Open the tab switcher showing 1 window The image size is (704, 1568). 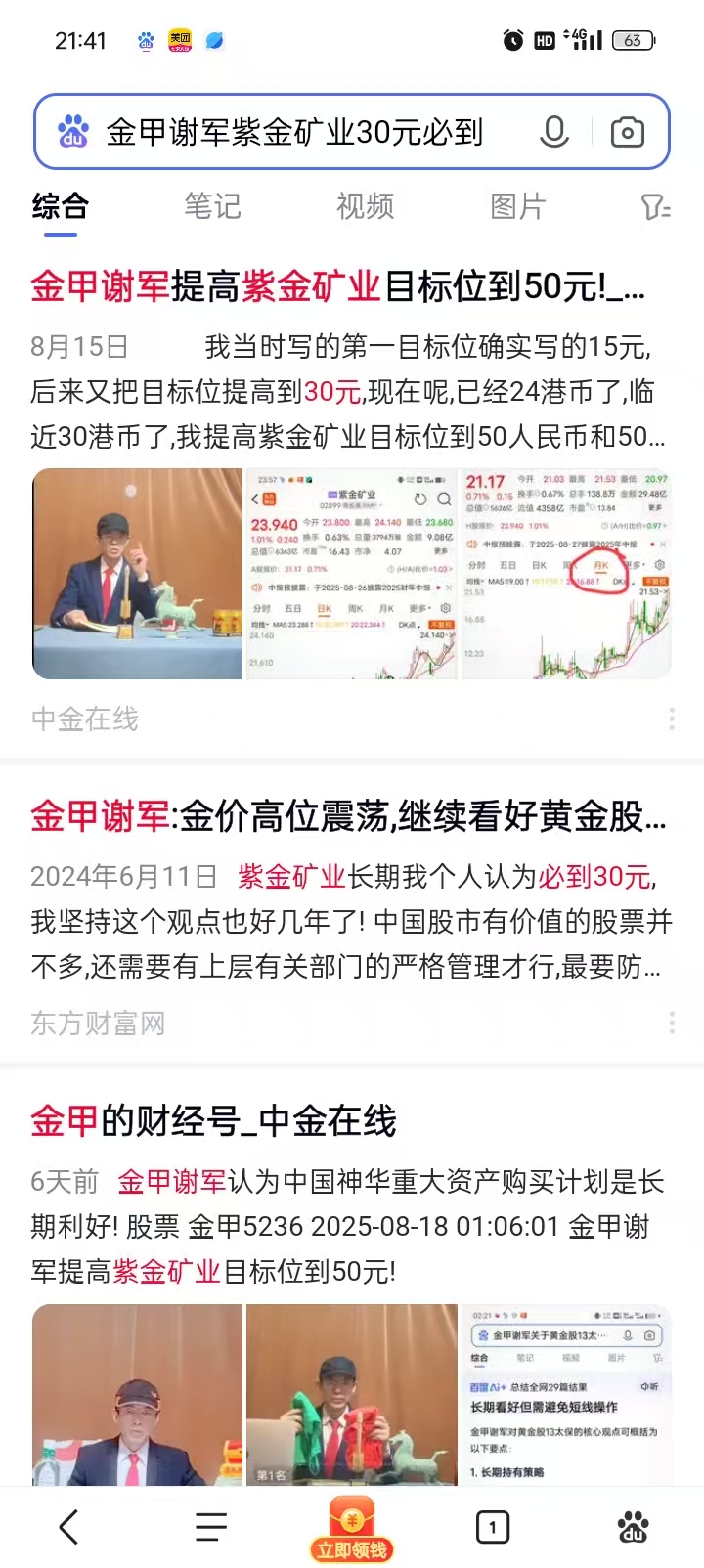(x=493, y=1527)
